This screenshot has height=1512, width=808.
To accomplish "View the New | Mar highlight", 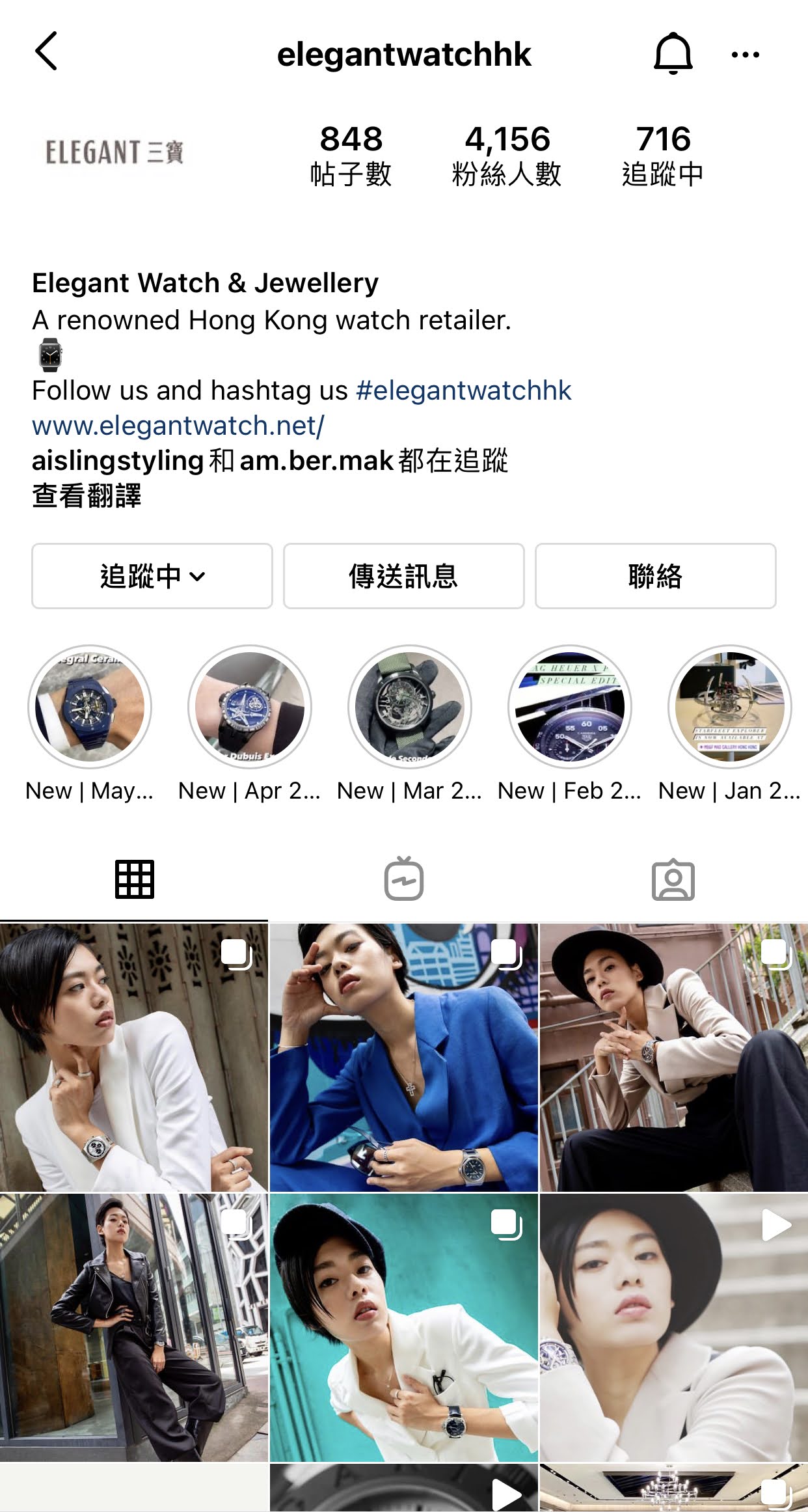I will pyautogui.click(x=410, y=707).
